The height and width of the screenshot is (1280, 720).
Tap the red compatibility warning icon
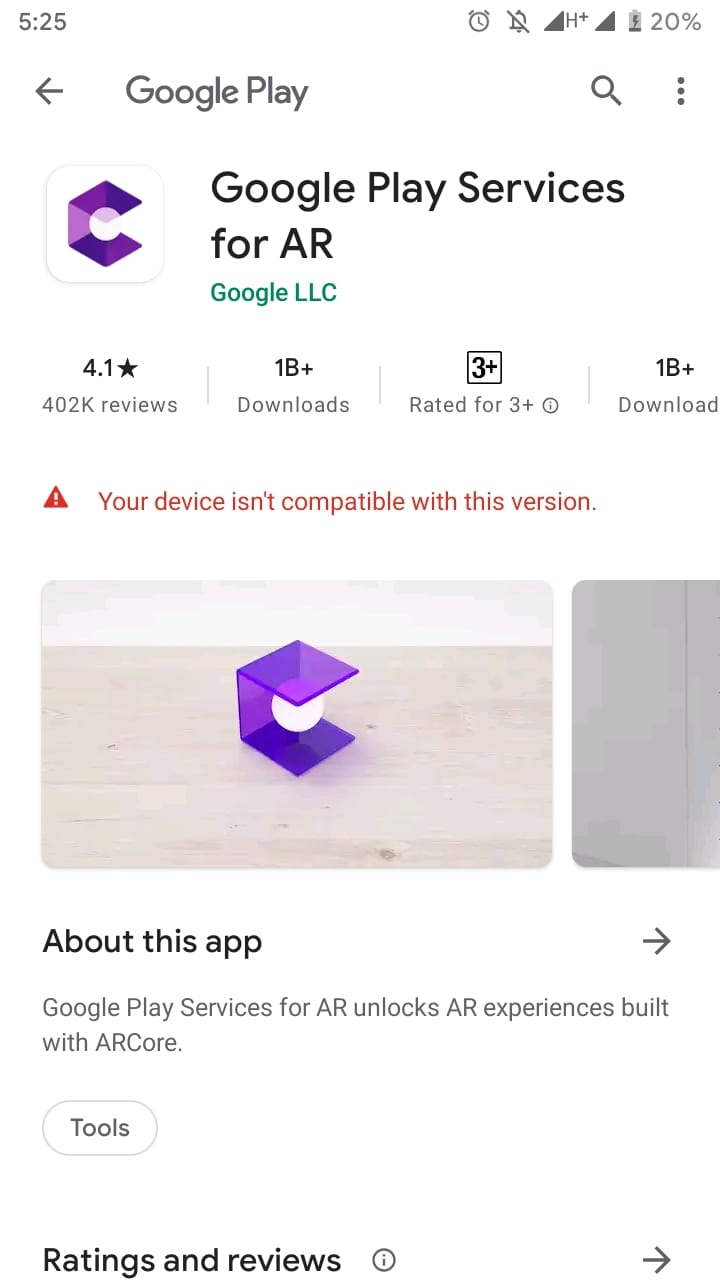tap(58, 498)
